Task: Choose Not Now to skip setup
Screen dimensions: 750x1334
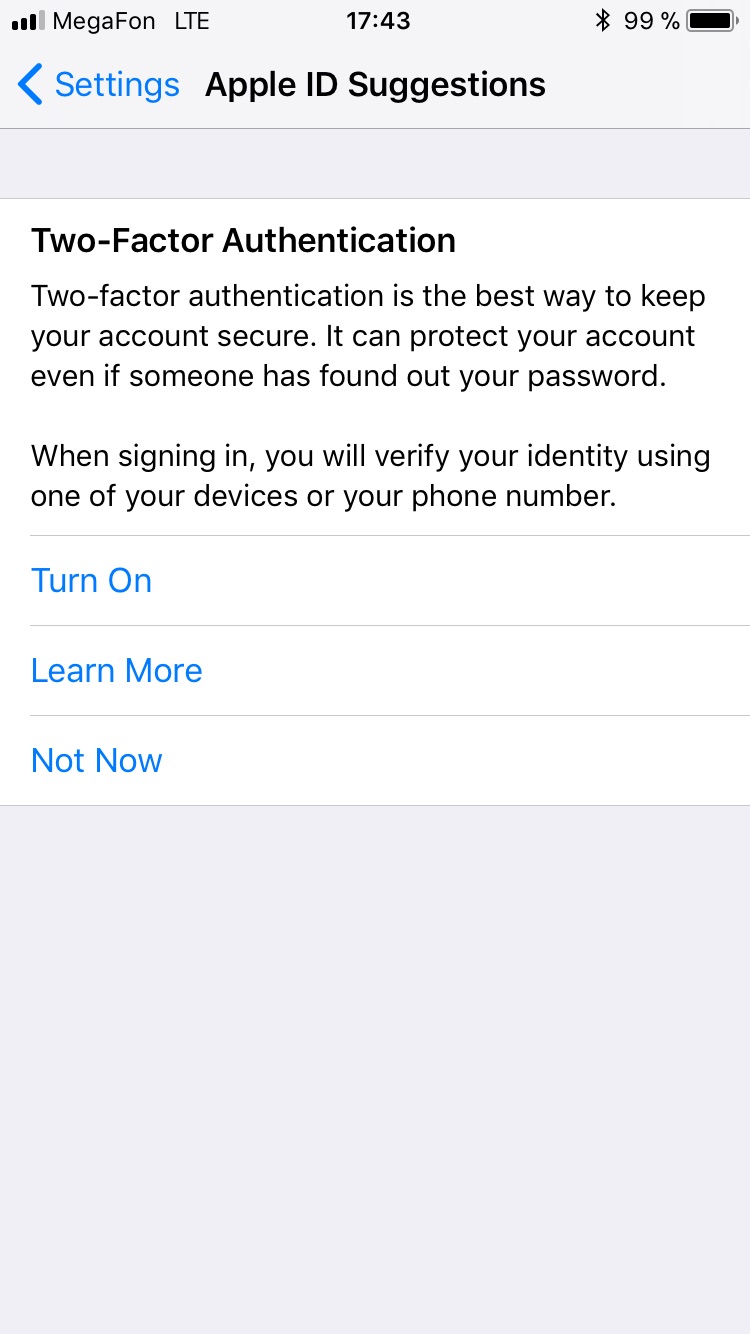Action: click(x=97, y=761)
